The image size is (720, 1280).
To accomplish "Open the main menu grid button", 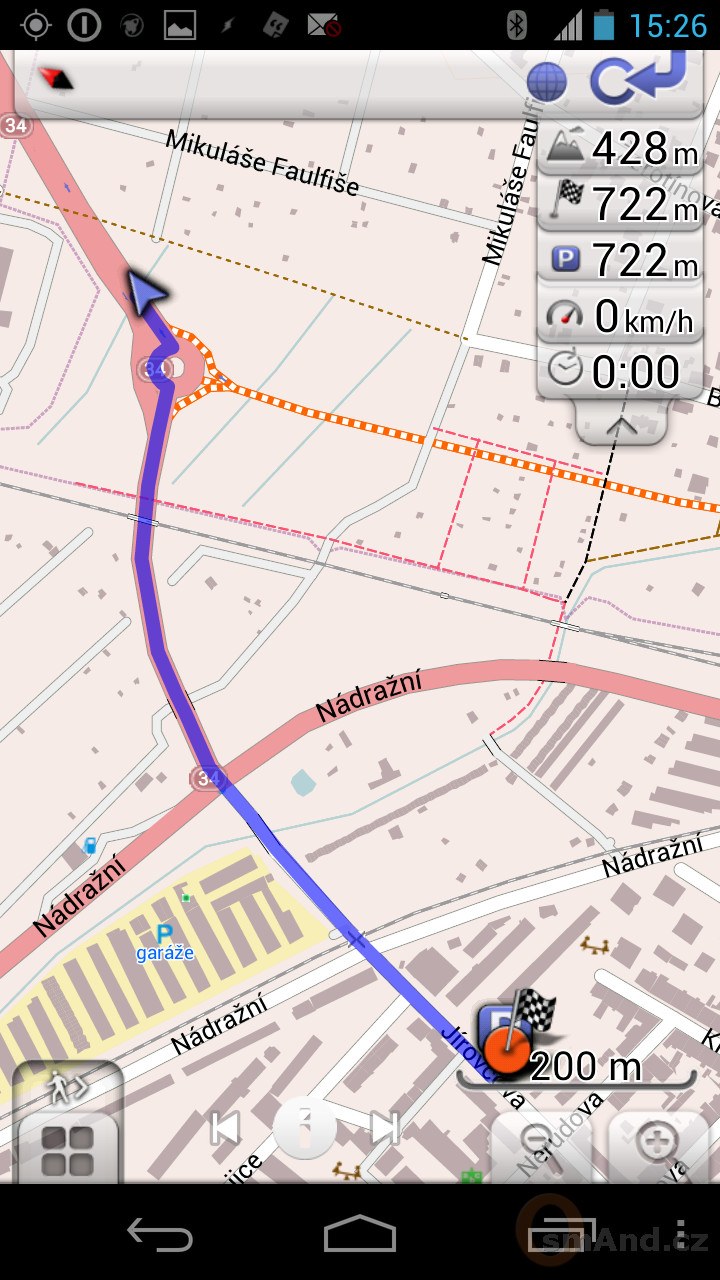I will (x=68, y=1148).
